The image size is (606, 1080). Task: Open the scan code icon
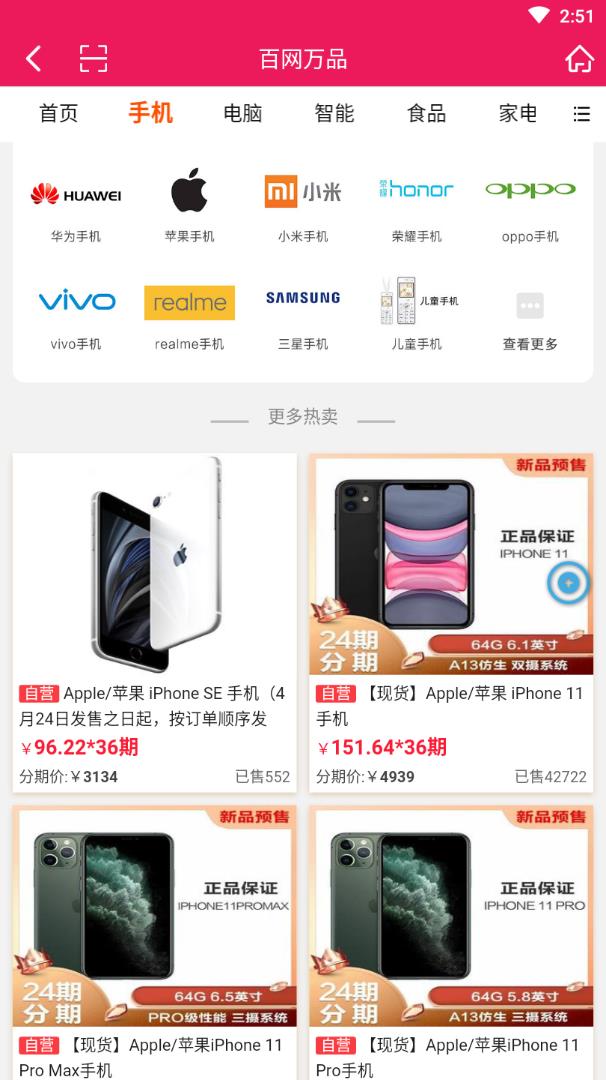click(93, 59)
